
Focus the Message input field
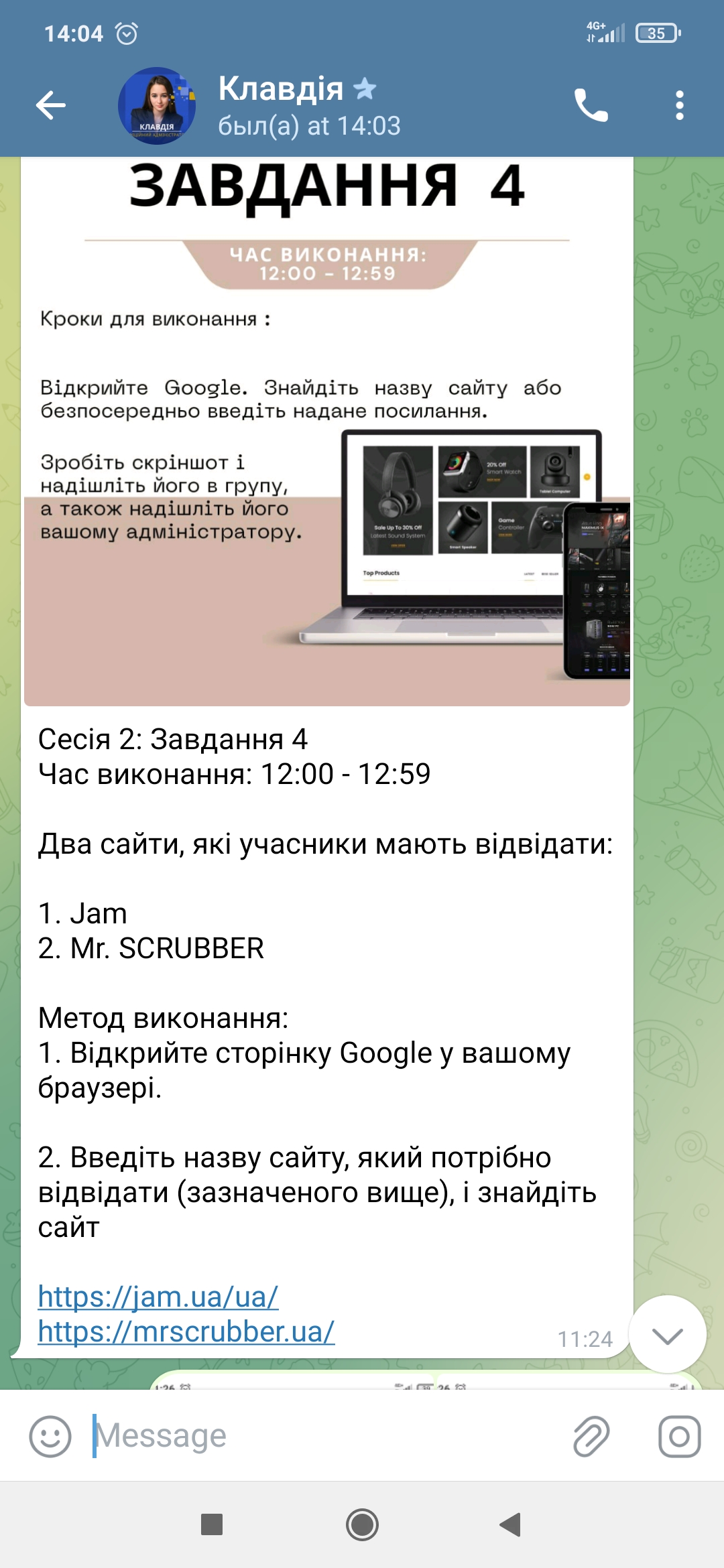click(x=322, y=1437)
